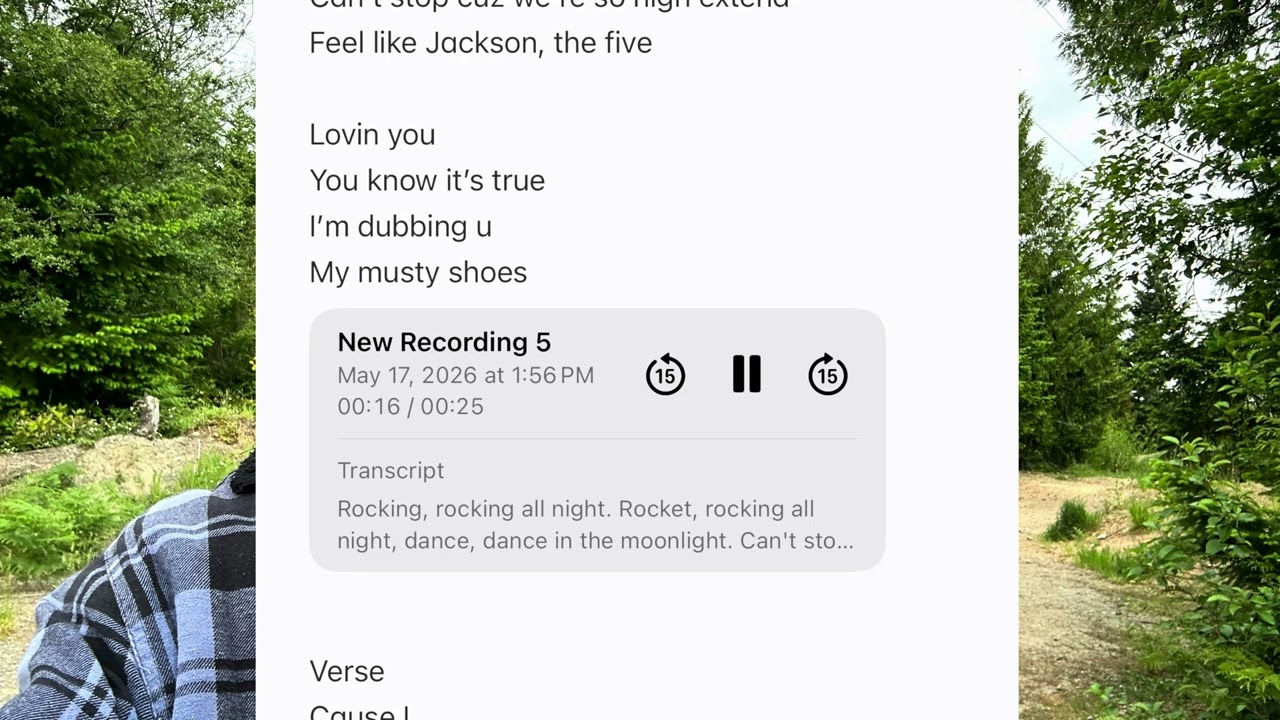Open the New Recording 5 attachment card
The image size is (1280, 720).
pyautogui.click(x=597, y=440)
